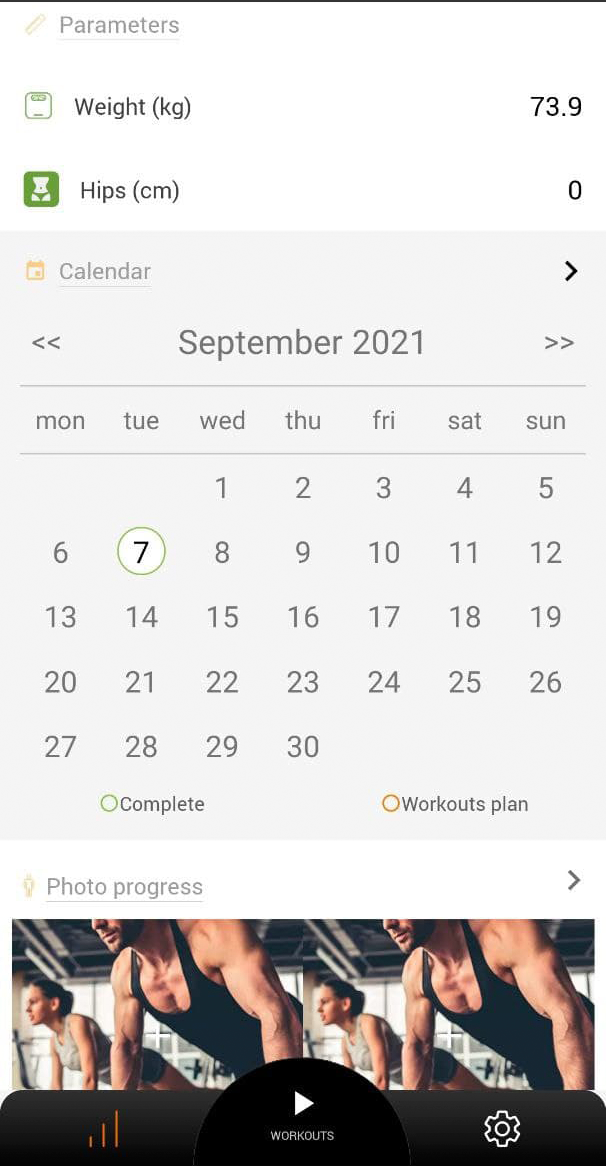Image resolution: width=606 pixels, height=1166 pixels.
Task: Open Photo progress section arrow
Action: 573,880
